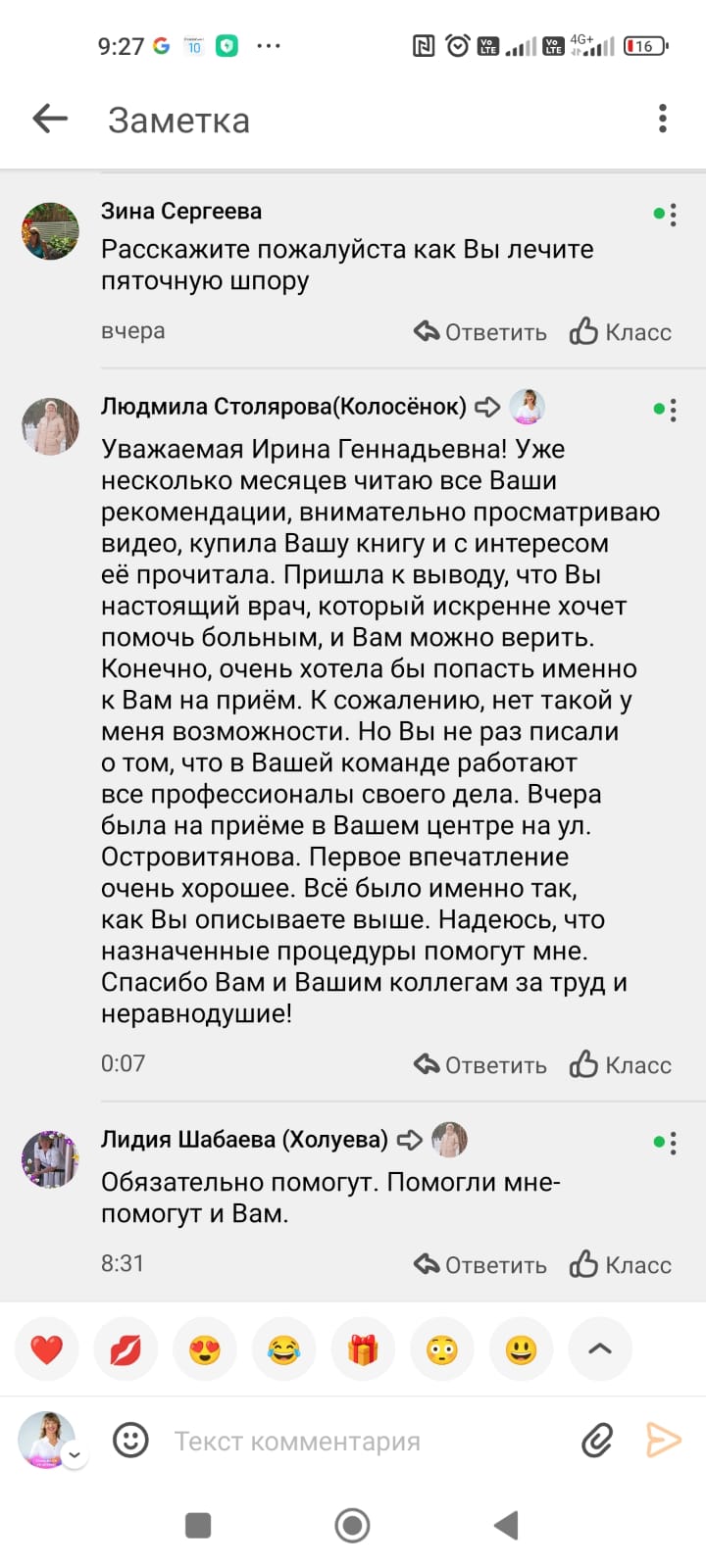The image size is (706, 1568).
Task: Expand the quick reactions row
Action: [599, 1349]
